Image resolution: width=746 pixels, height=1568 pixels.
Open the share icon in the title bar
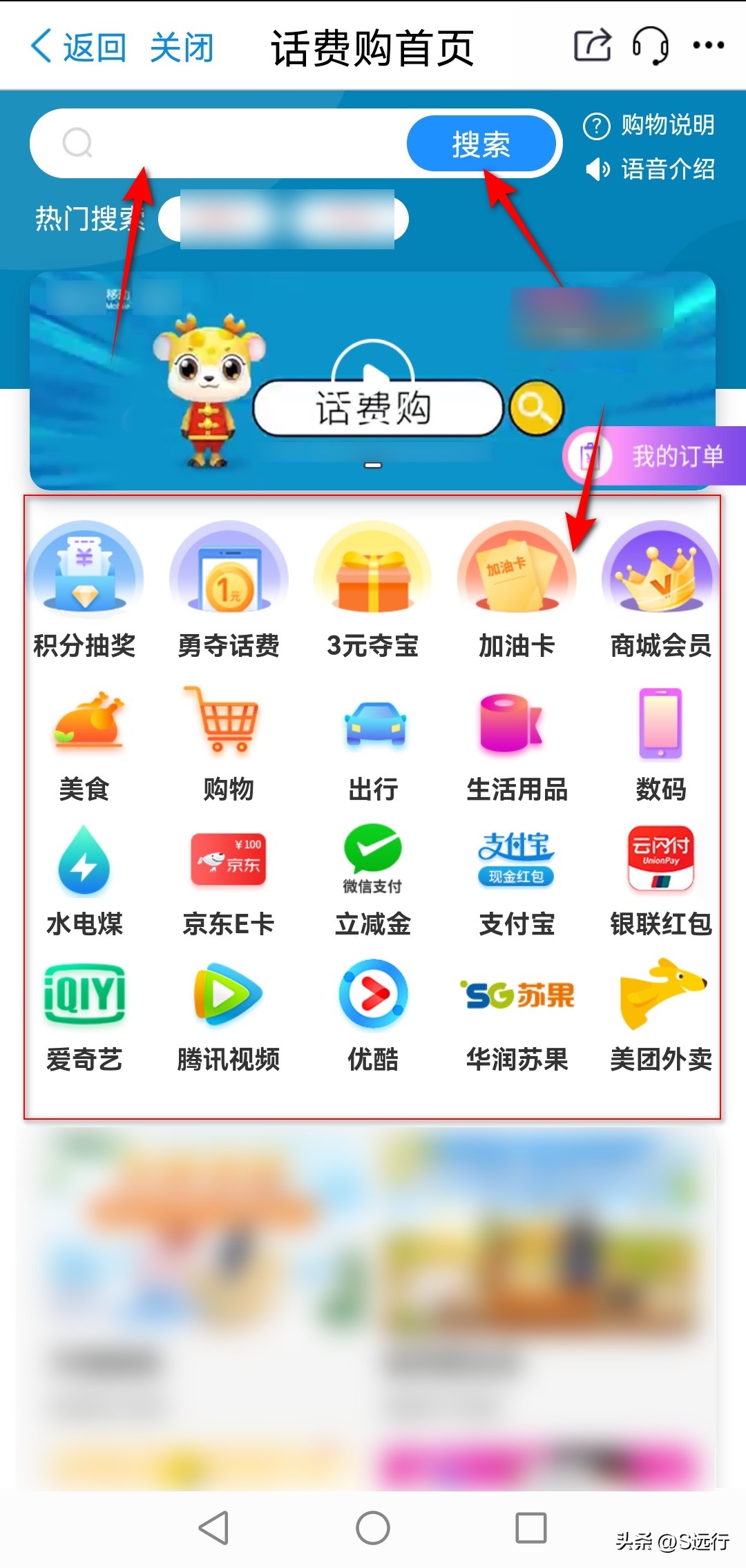[x=593, y=46]
